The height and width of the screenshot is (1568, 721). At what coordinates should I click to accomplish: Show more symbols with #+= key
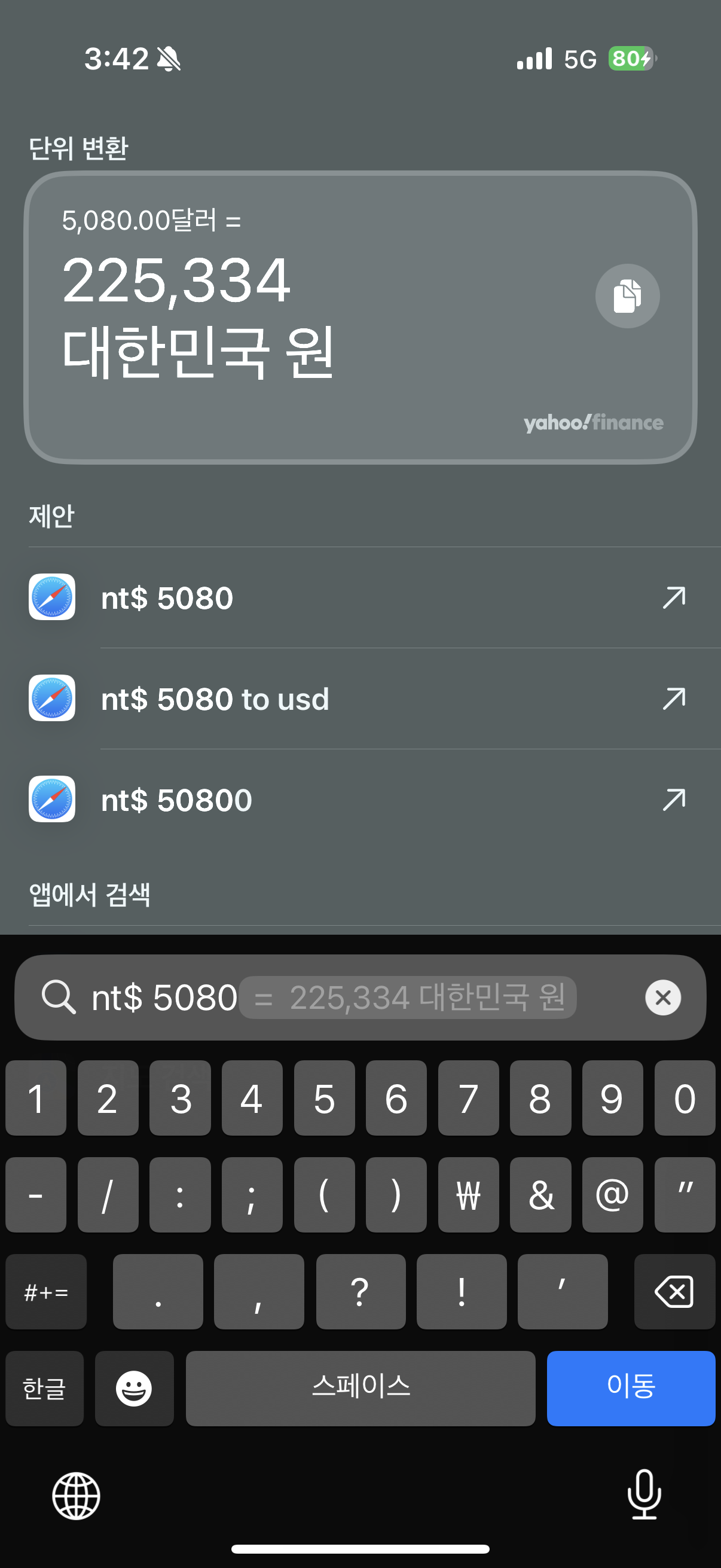click(x=45, y=1291)
